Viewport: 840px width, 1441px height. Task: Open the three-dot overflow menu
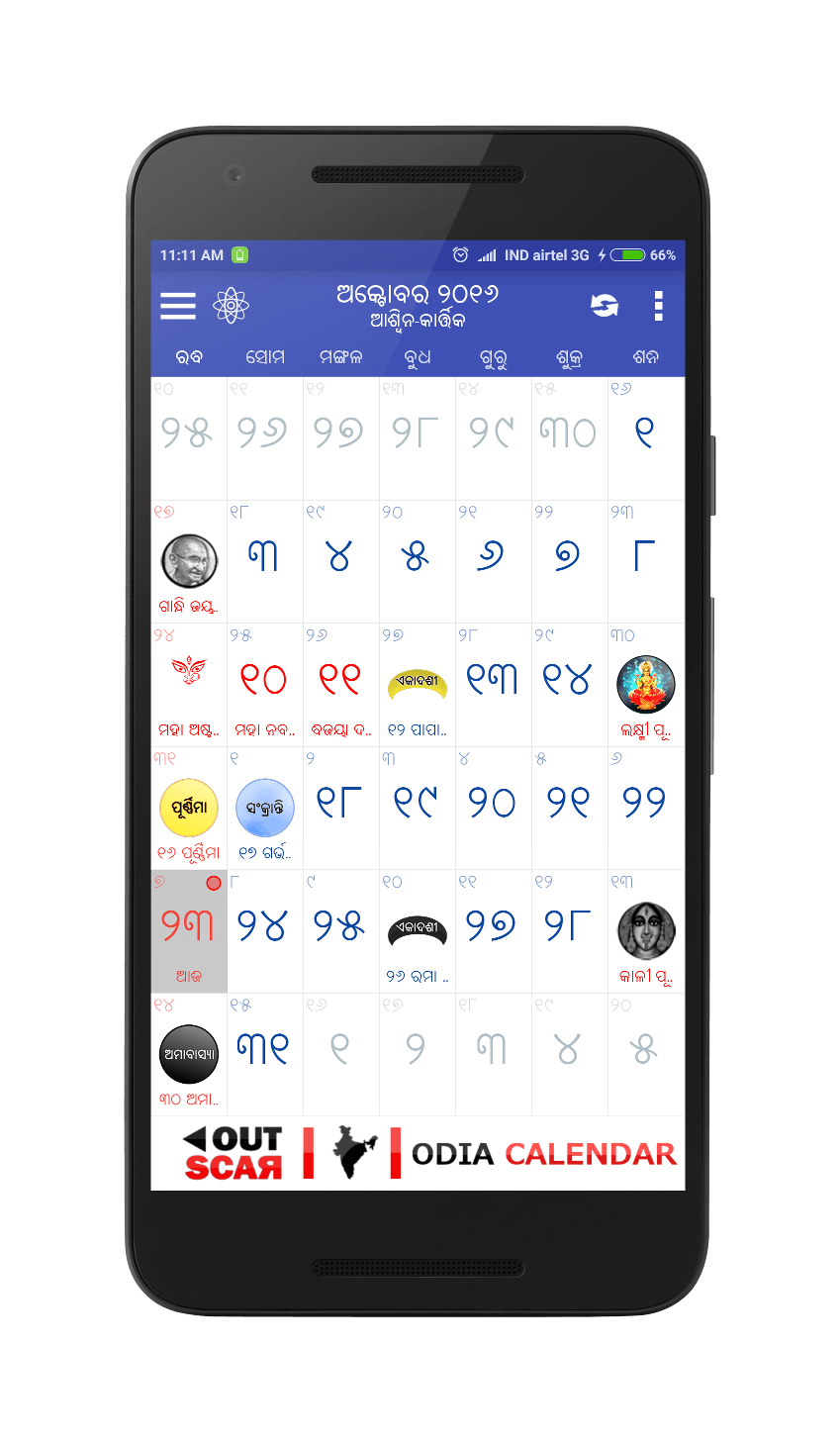[659, 306]
